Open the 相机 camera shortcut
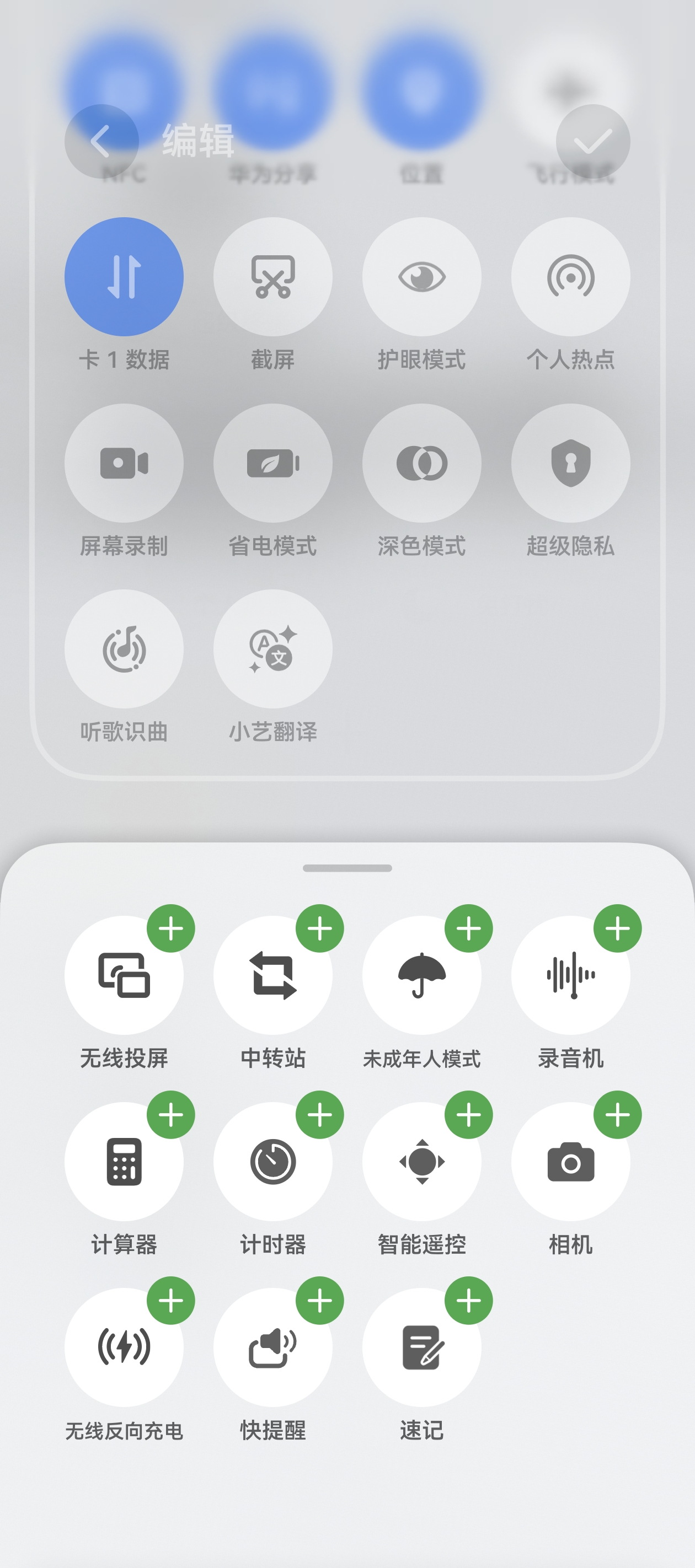The image size is (695, 1568). pos(570,1161)
